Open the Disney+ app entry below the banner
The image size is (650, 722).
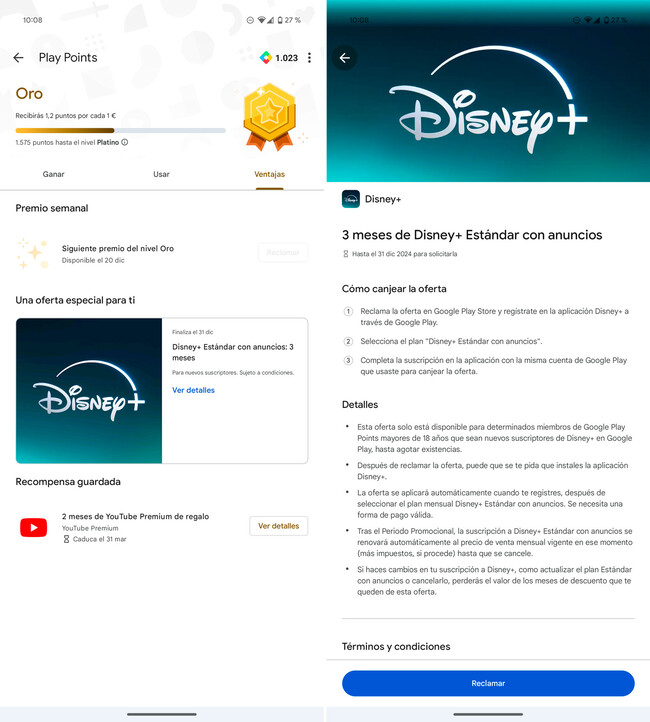point(372,199)
